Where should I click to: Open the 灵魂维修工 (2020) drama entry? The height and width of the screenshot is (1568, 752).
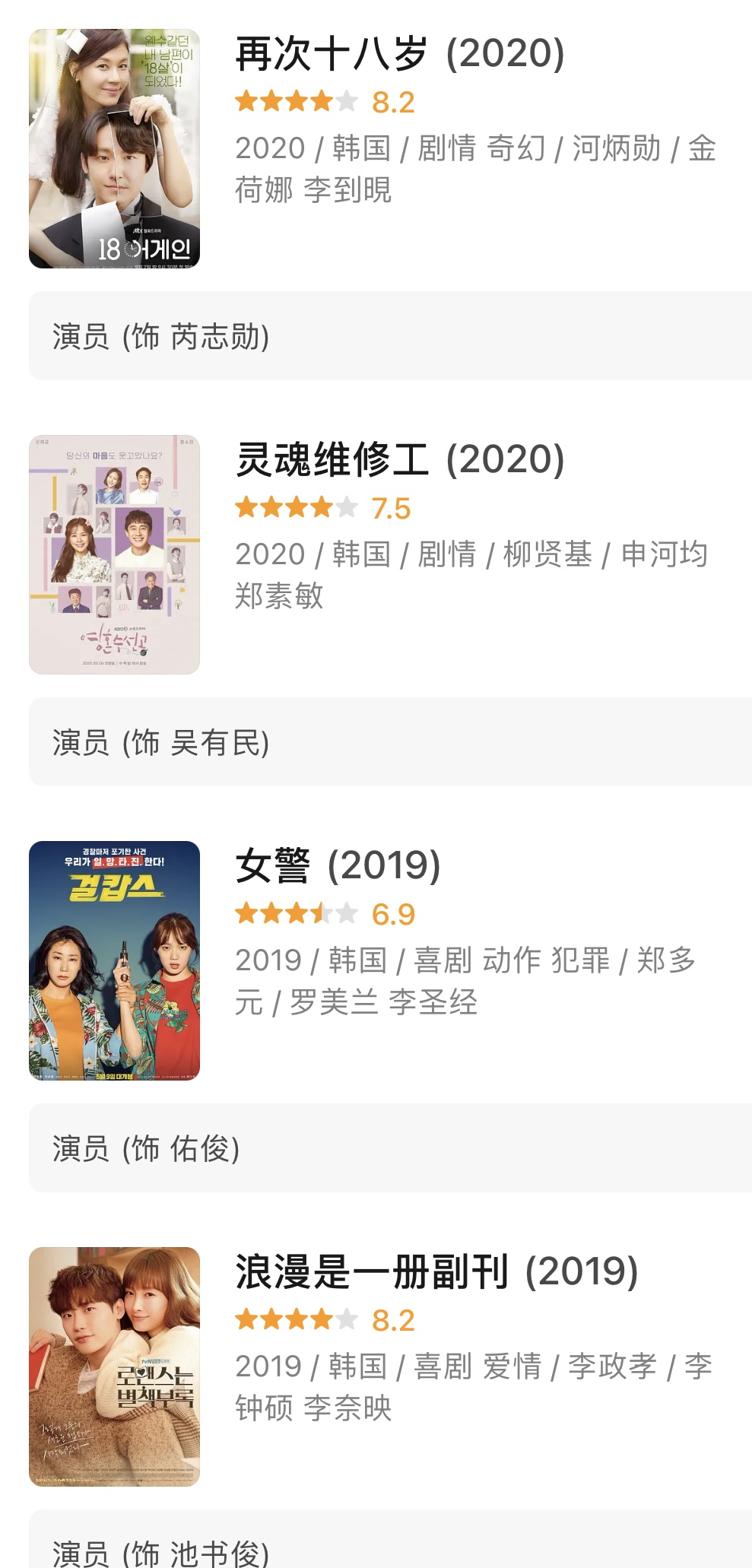[x=400, y=460]
